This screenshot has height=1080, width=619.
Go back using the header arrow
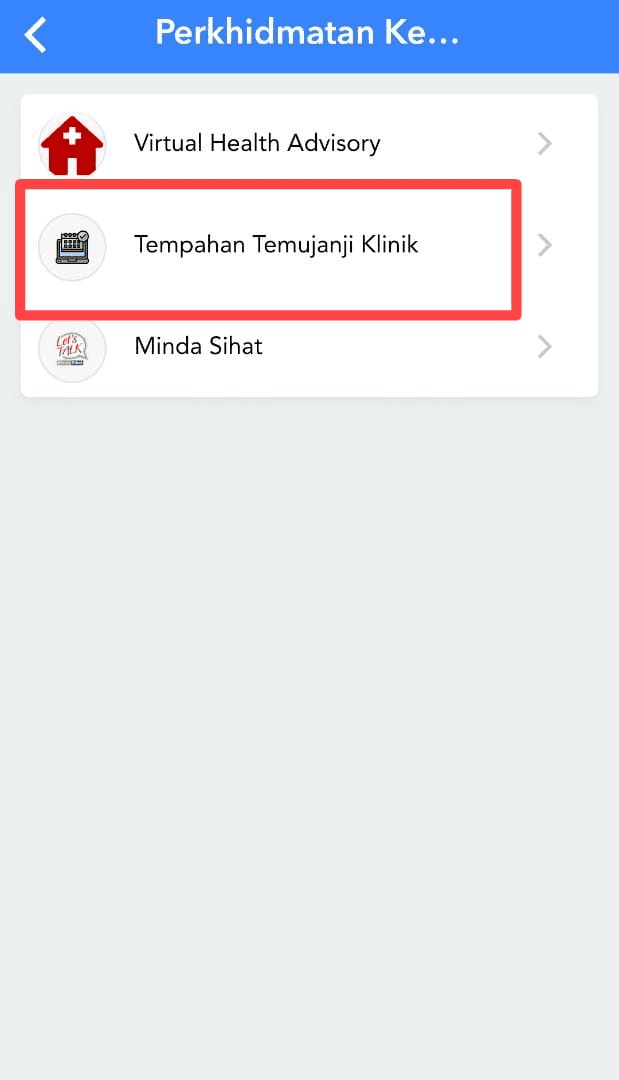[x=36, y=35]
